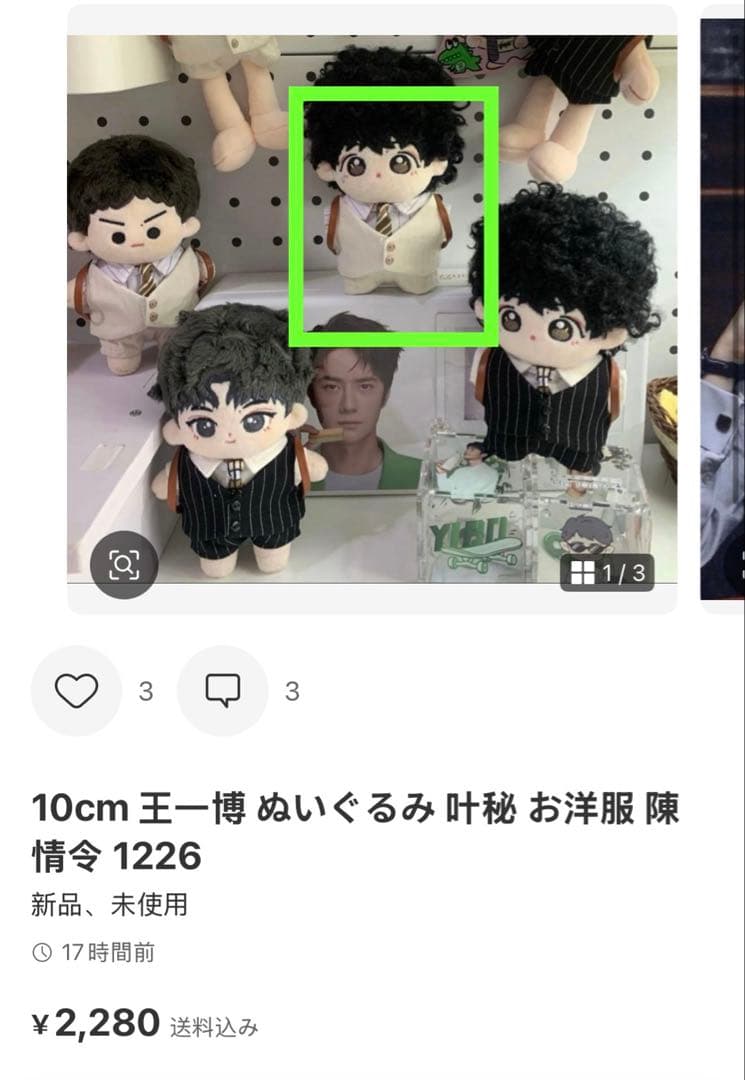Image resolution: width=745 pixels, height=1080 pixels.
Task: Like this plush doll listing
Action: pyautogui.click(x=76, y=691)
